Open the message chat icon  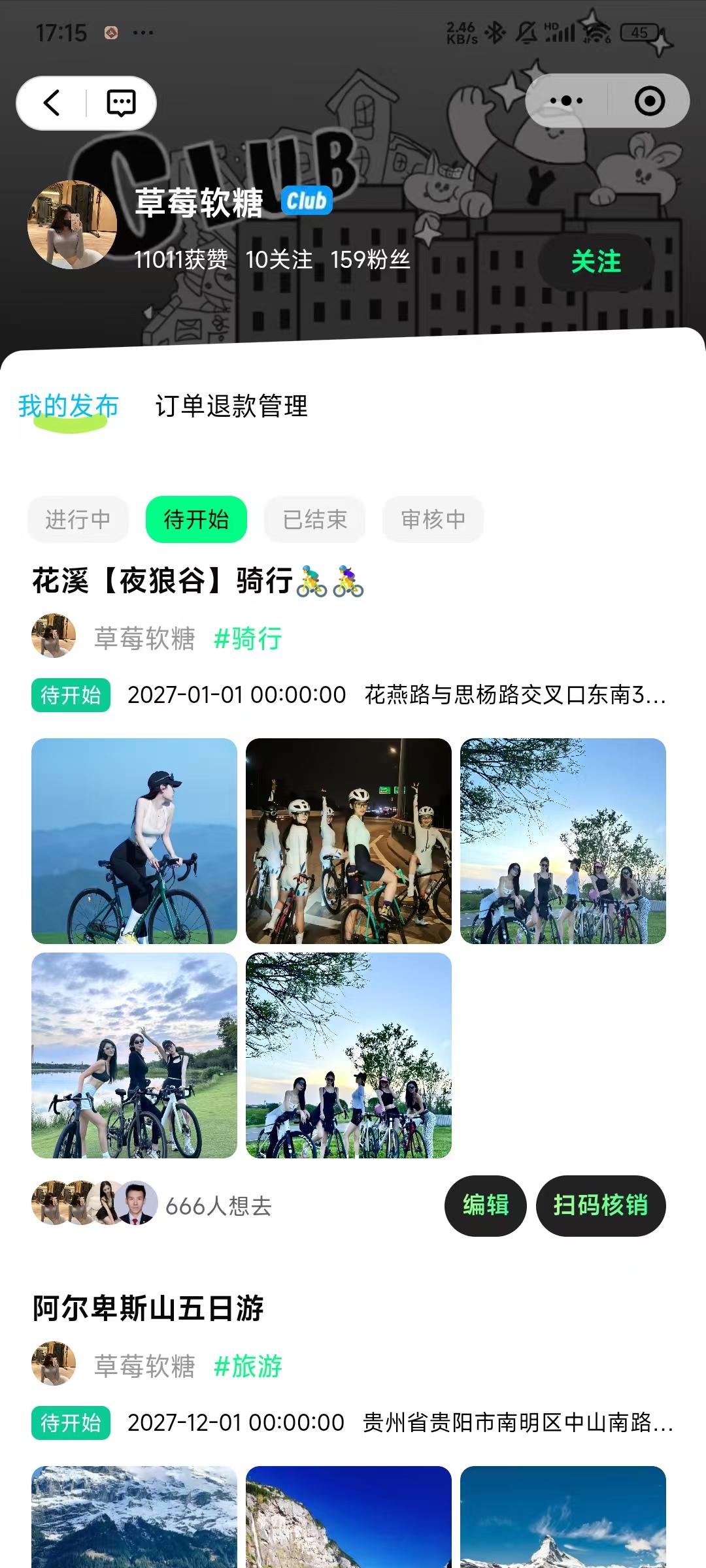[121, 103]
